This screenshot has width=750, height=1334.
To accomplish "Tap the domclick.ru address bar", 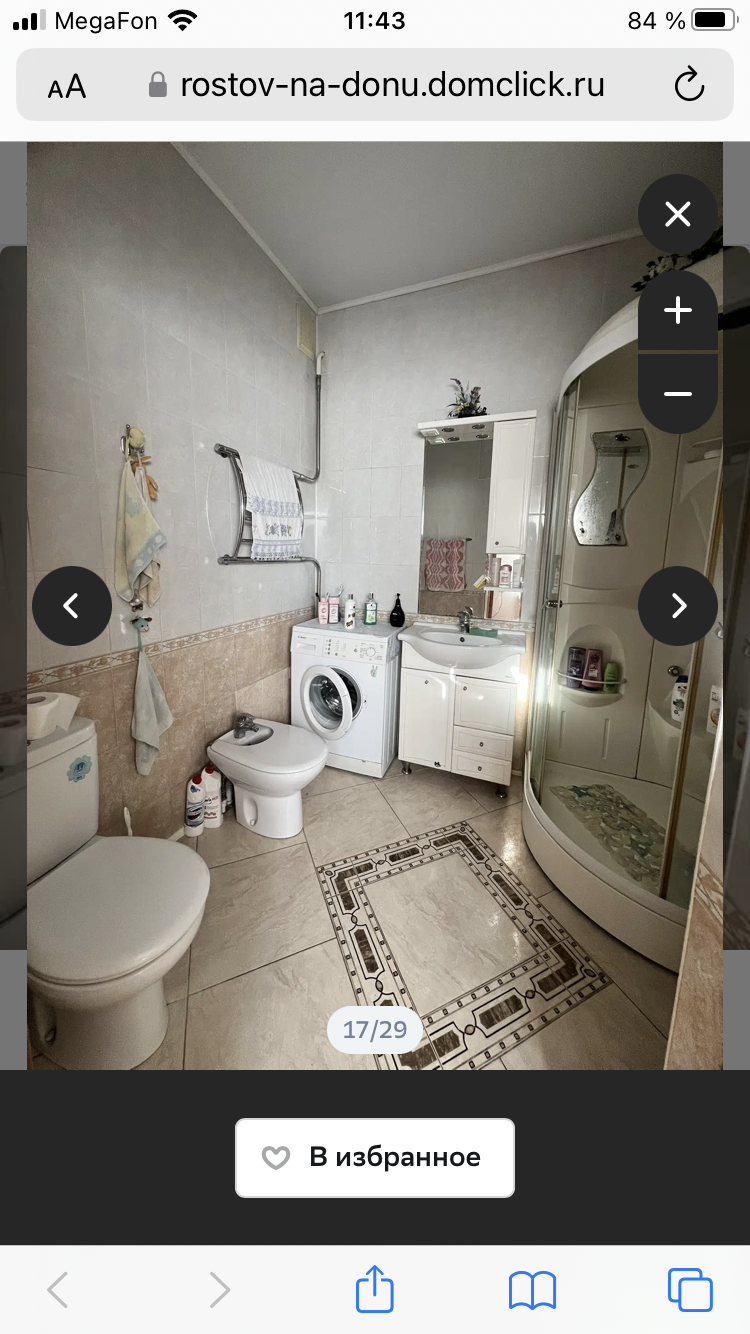I will click(x=375, y=85).
